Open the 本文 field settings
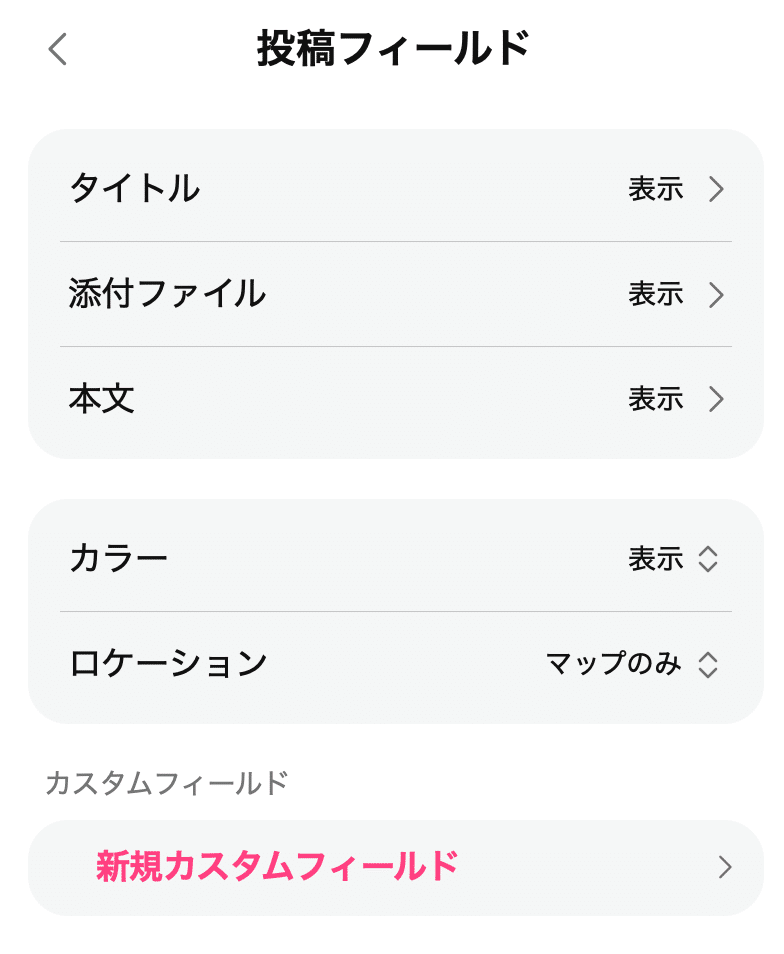 395,400
